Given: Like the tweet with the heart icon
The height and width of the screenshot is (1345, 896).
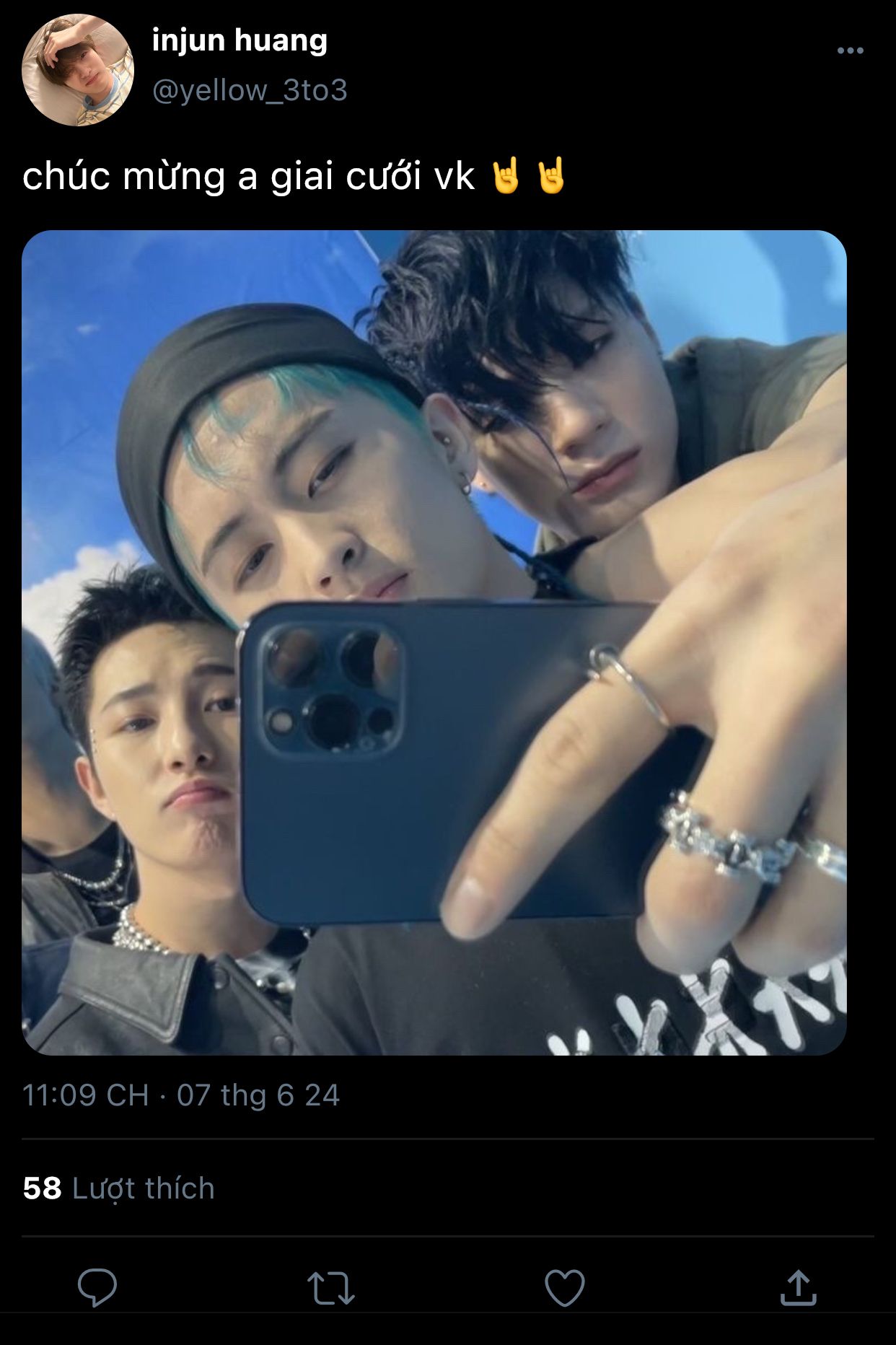Looking at the screenshot, I should 564,1288.
